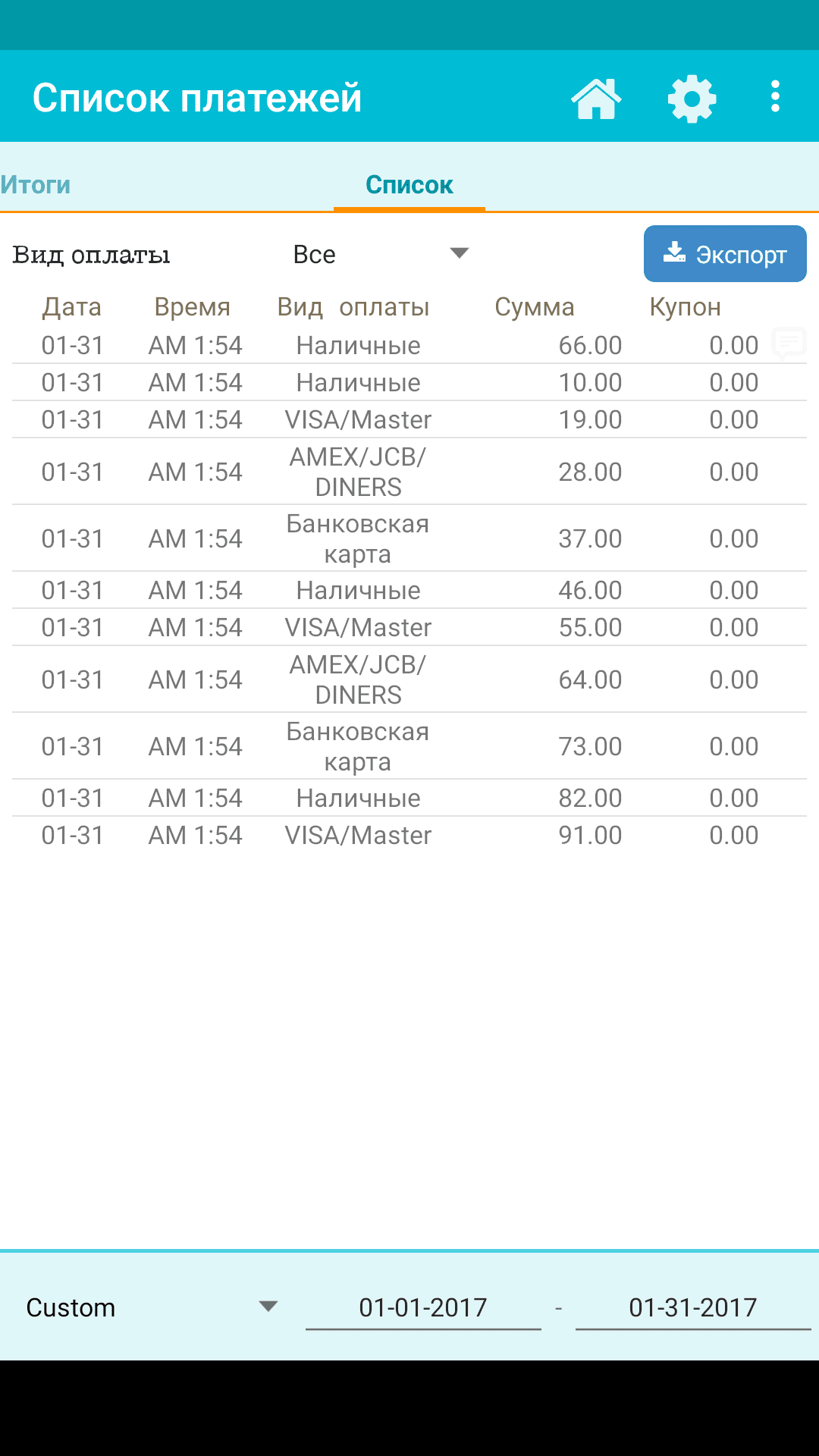Change the start date 01-01-2017

[423, 1307]
